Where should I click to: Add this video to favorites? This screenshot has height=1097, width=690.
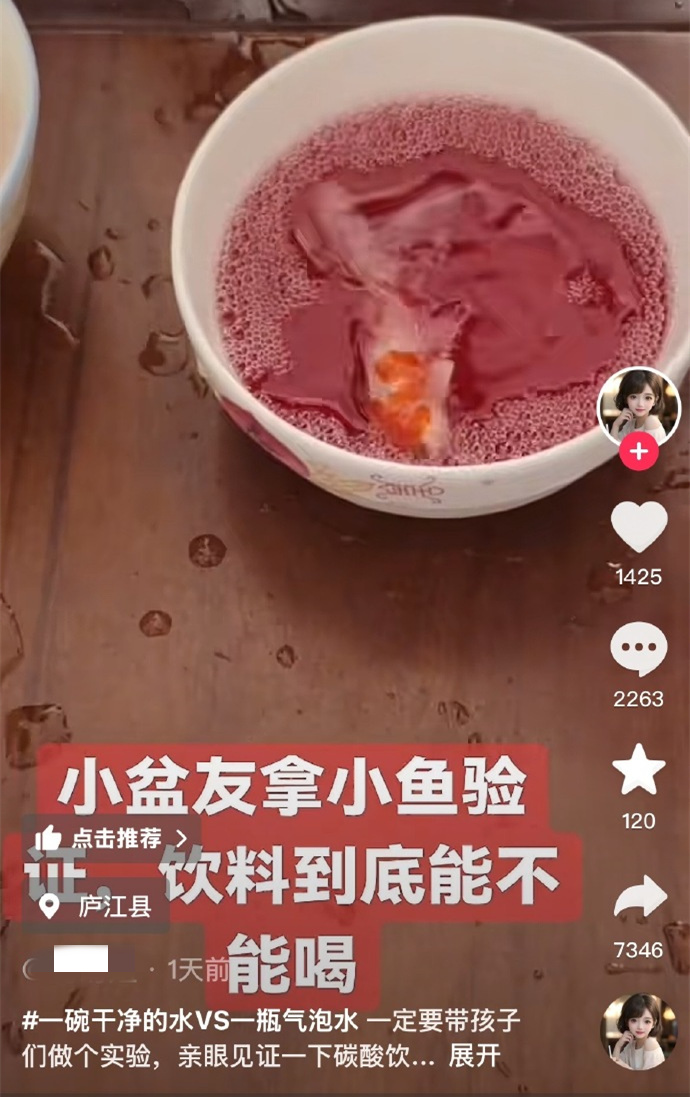pos(638,771)
